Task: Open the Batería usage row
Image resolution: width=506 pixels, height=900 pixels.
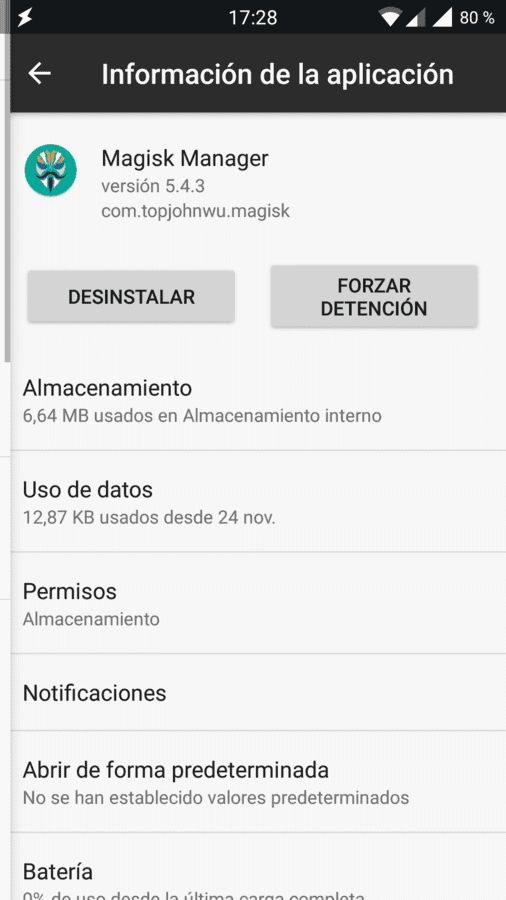Action: click(258, 867)
